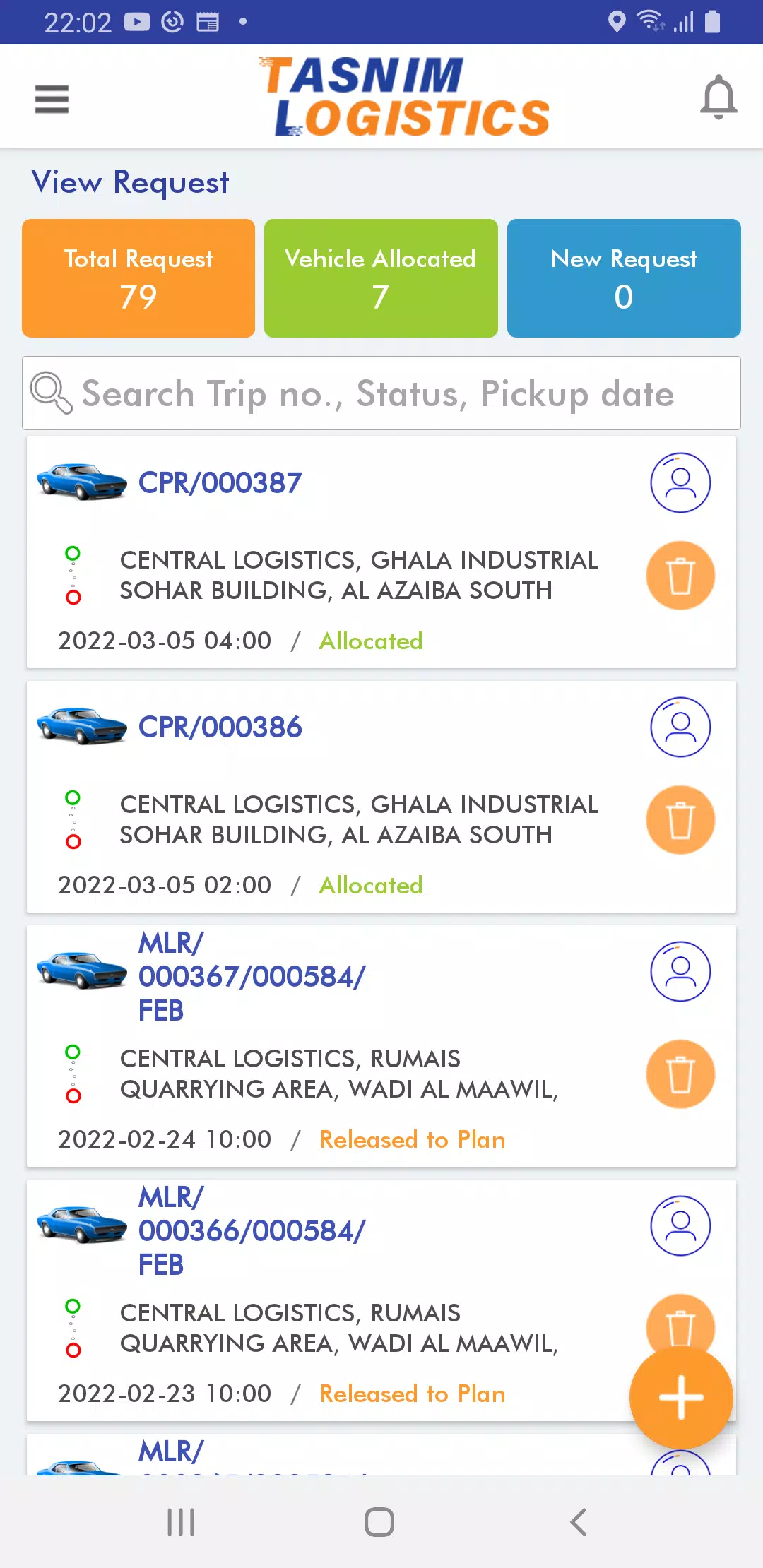Viewport: 763px width, 1568px height.
Task: Go back using system back button
Action: [x=579, y=1522]
